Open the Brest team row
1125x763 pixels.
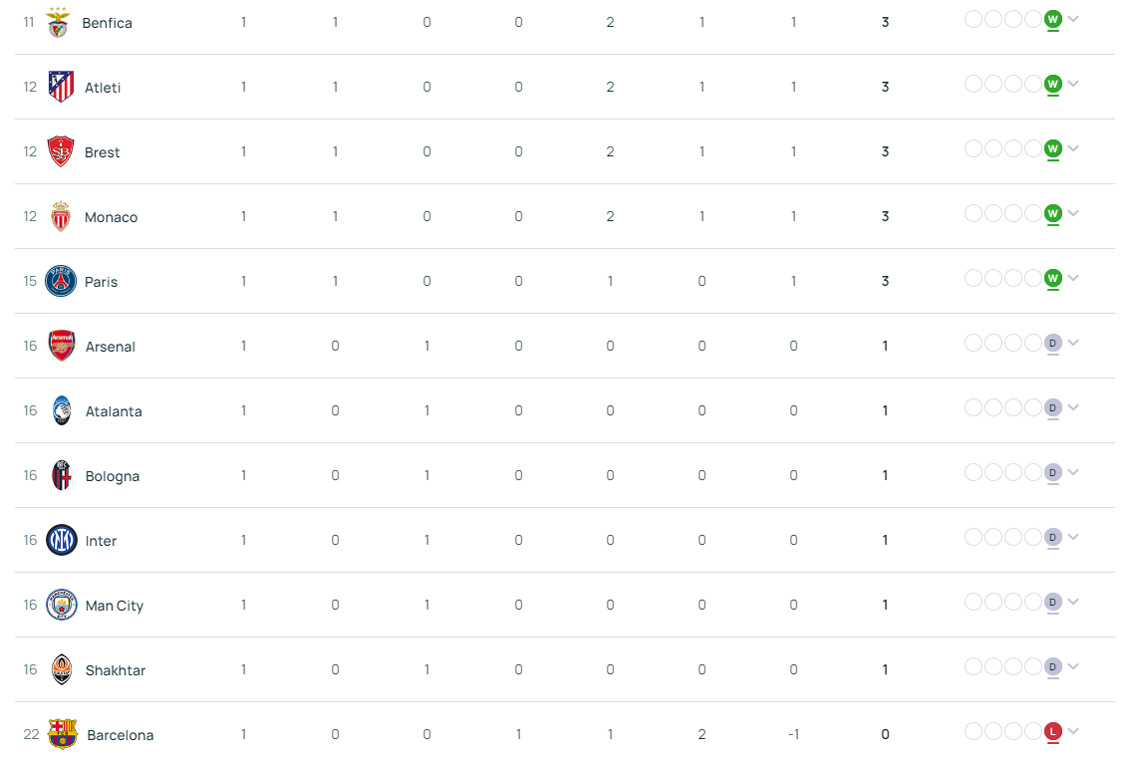(102, 152)
